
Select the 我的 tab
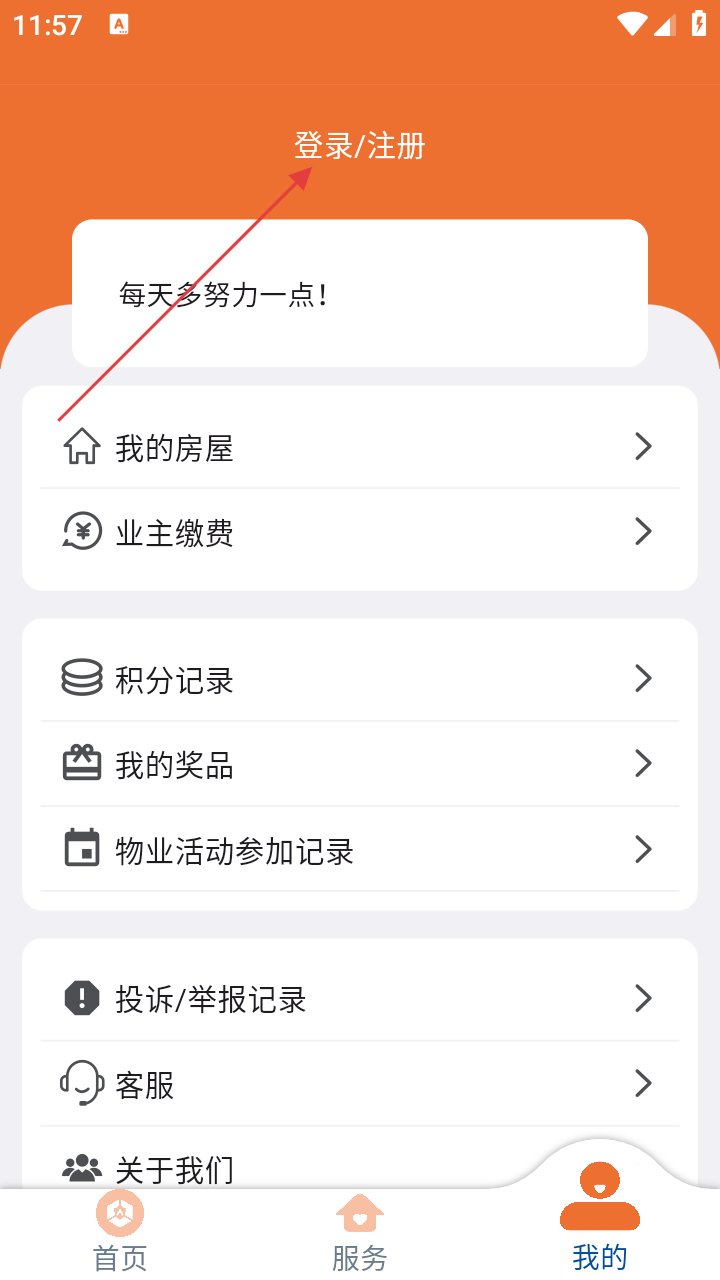600,1232
